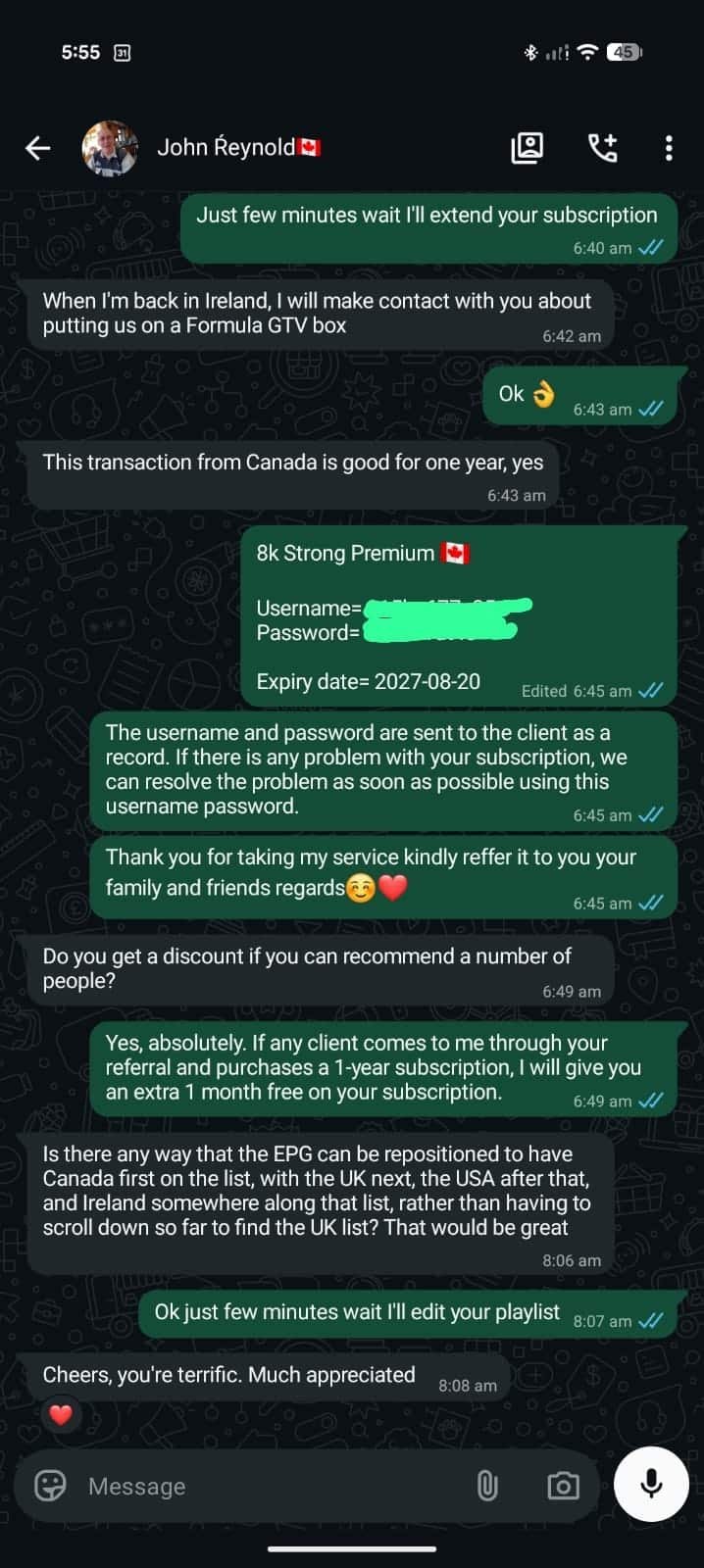
Task: Record a voice message with the mic
Action: coord(651,1484)
